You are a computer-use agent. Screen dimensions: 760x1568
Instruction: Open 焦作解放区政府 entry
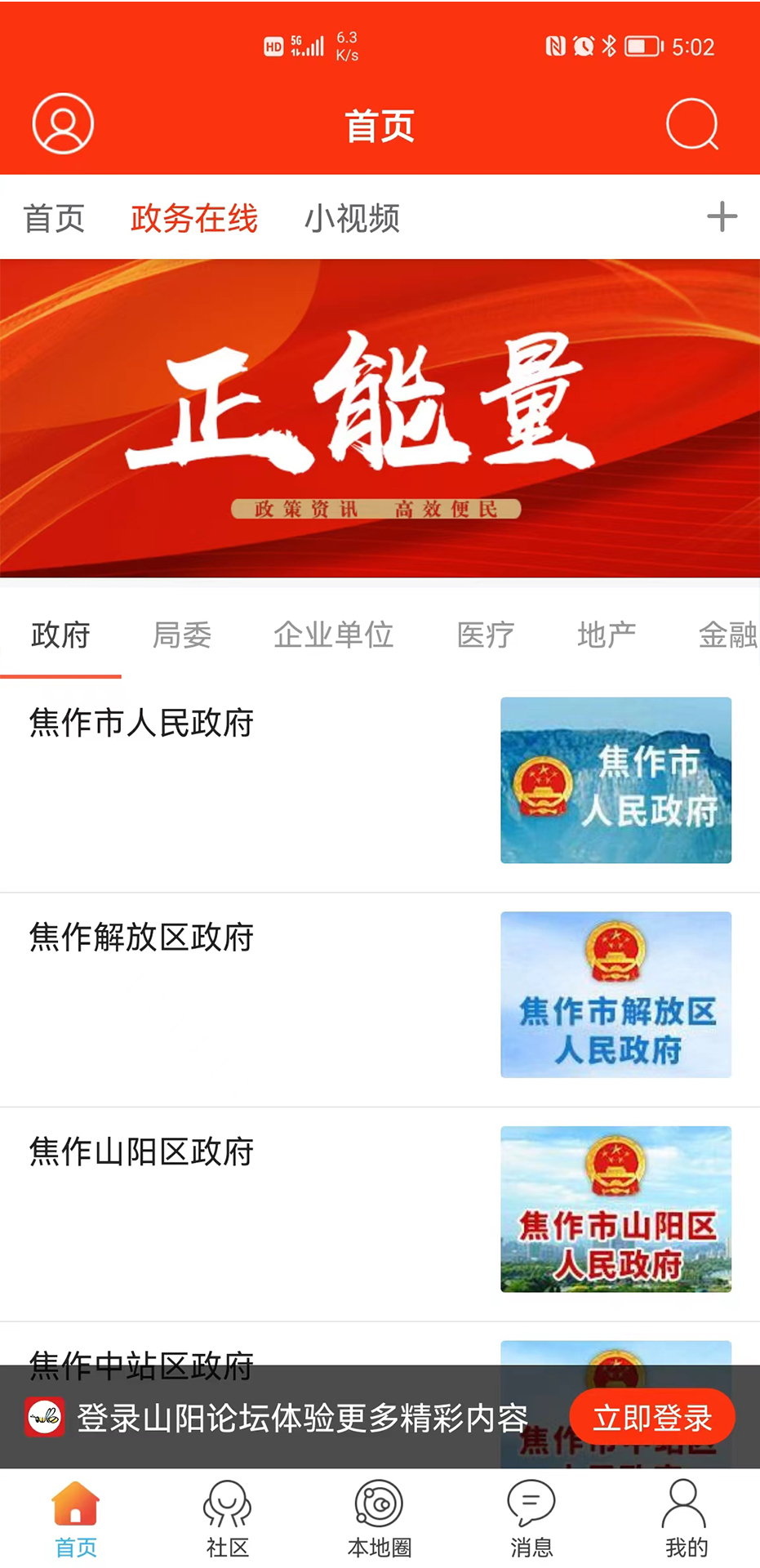(141, 937)
